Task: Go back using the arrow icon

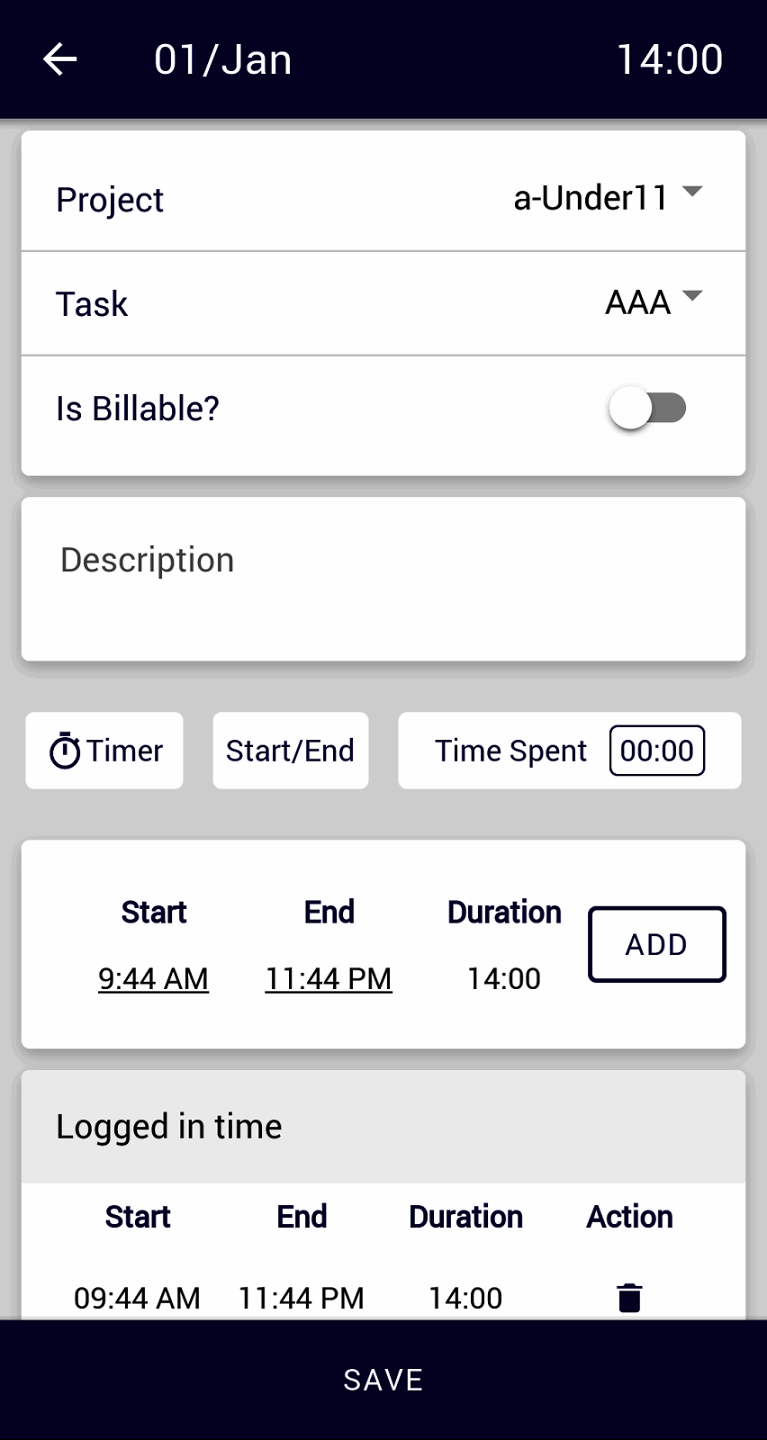Action: 60,60
